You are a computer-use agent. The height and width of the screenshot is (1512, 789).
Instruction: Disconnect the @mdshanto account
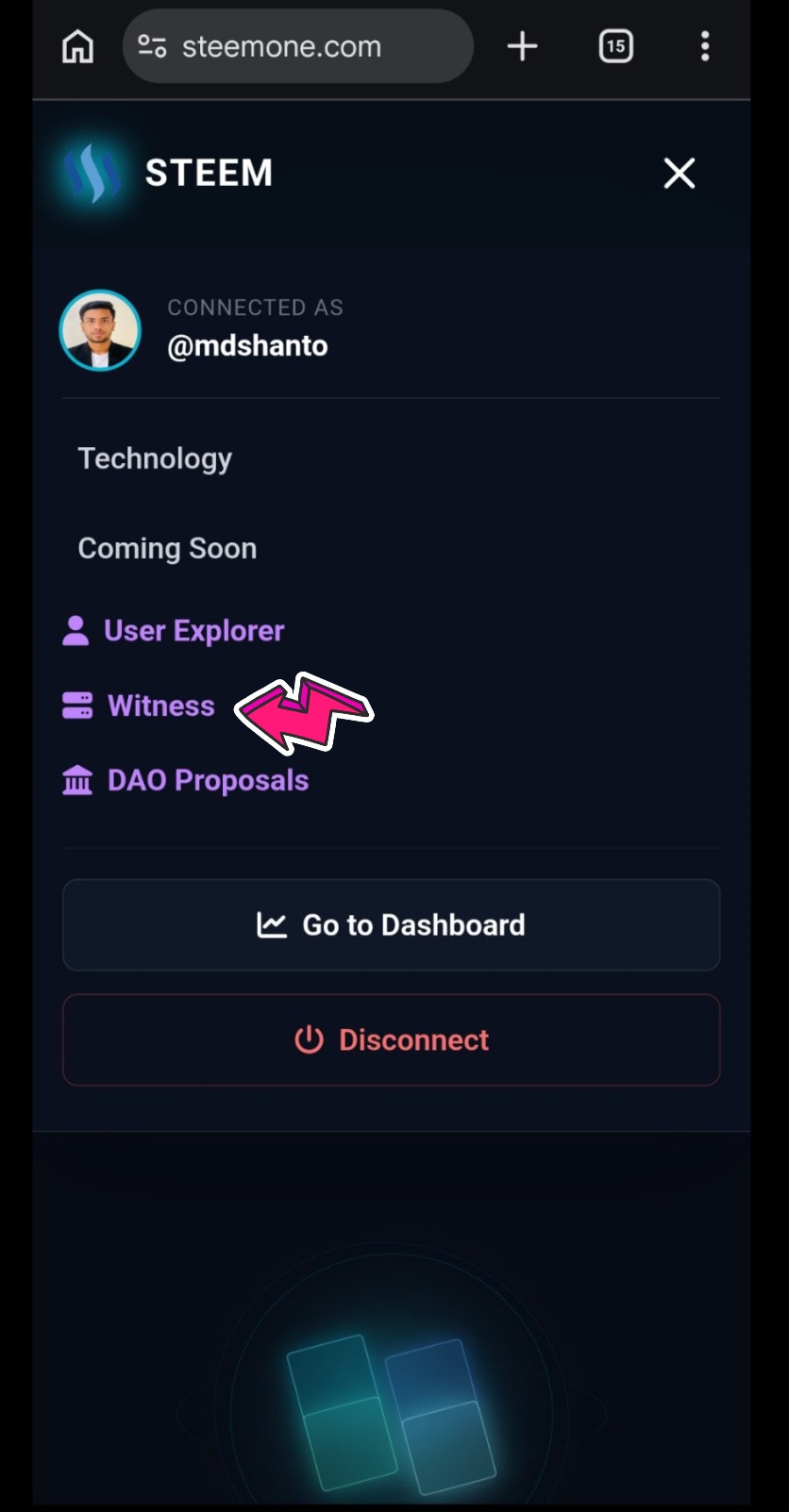tap(391, 1039)
